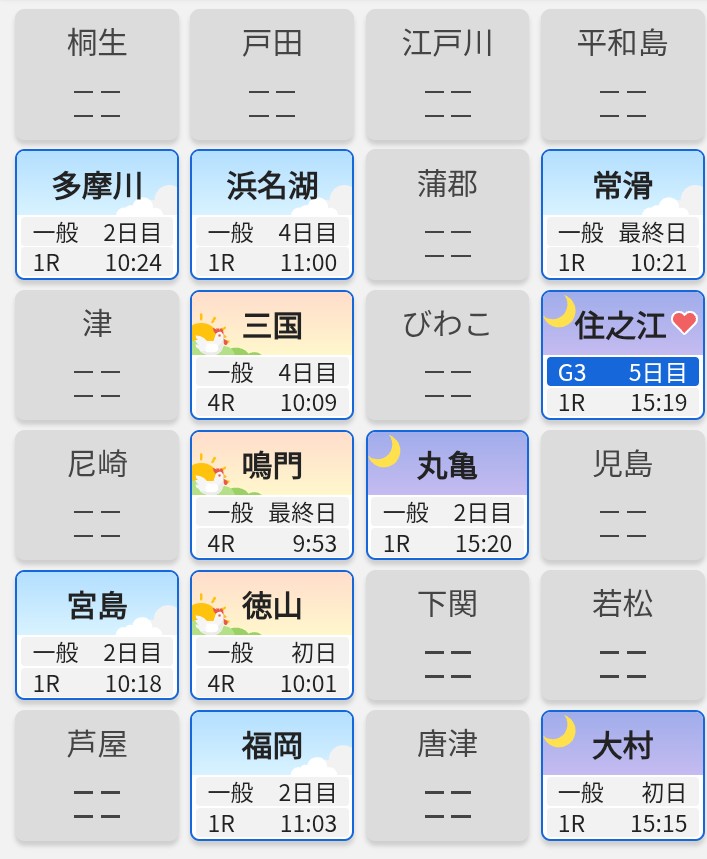Open the 鳴門 venue card
This screenshot has height=859, width=707.
(272, 495)
